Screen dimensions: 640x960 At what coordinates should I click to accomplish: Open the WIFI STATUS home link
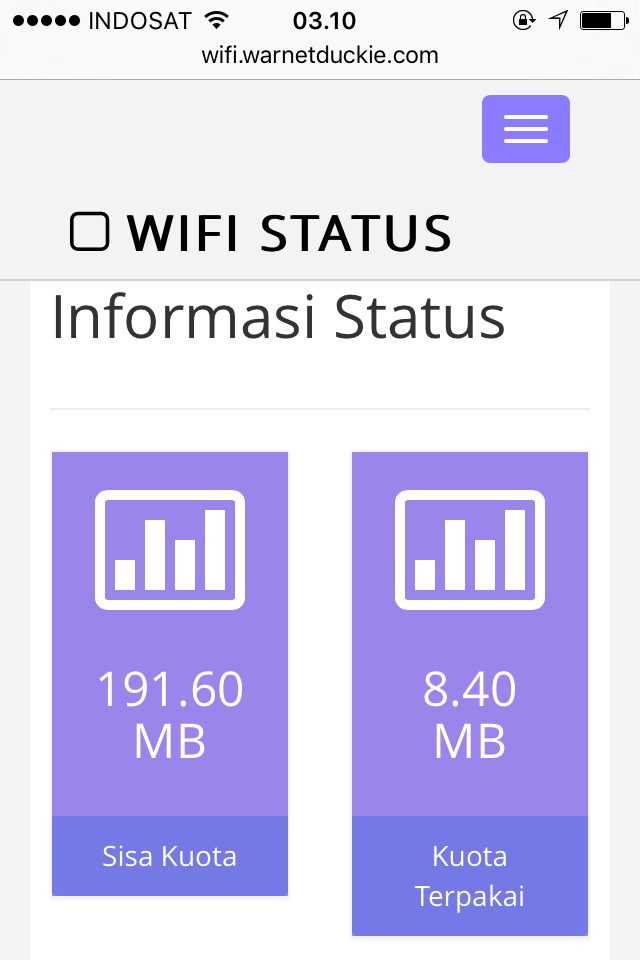tap(262, 232)
